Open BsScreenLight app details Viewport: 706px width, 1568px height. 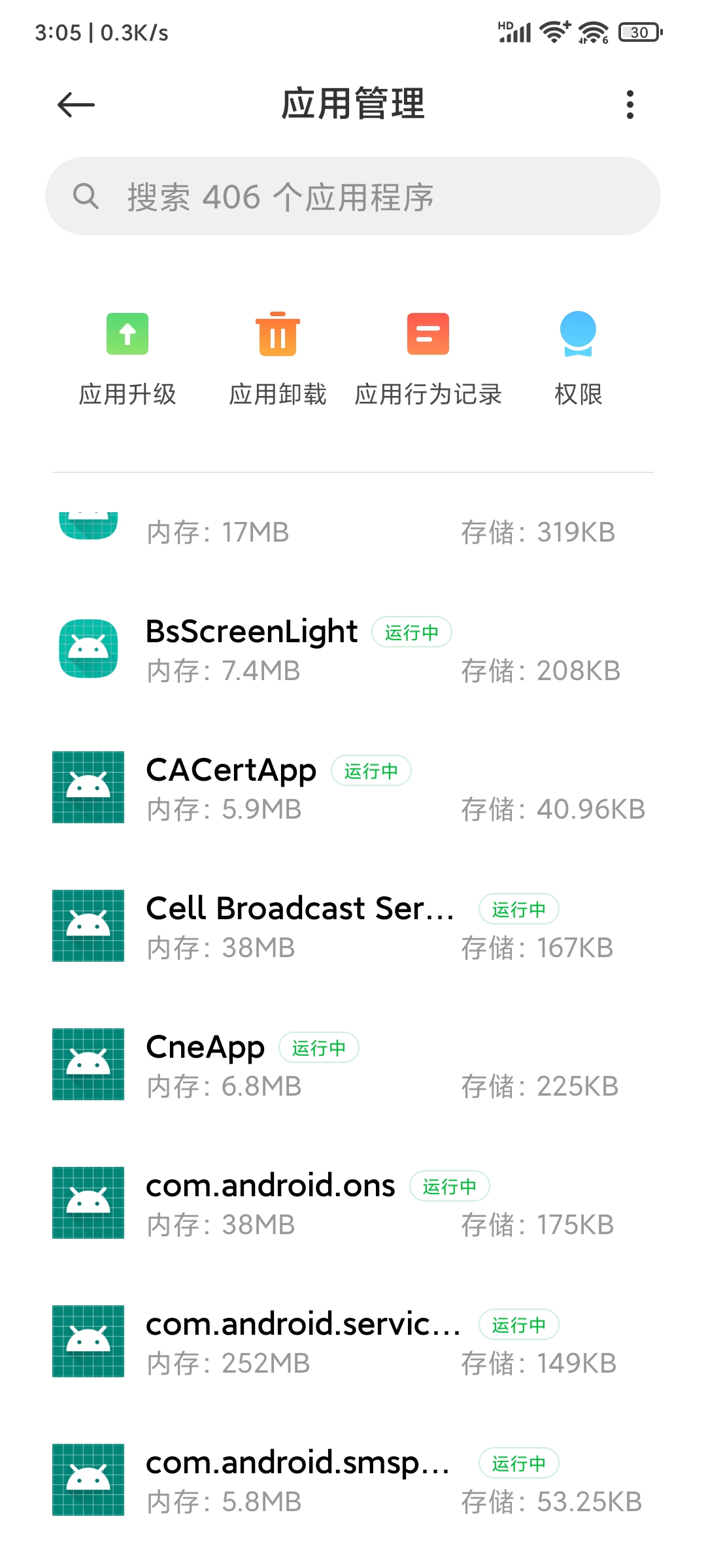point(353,649)
